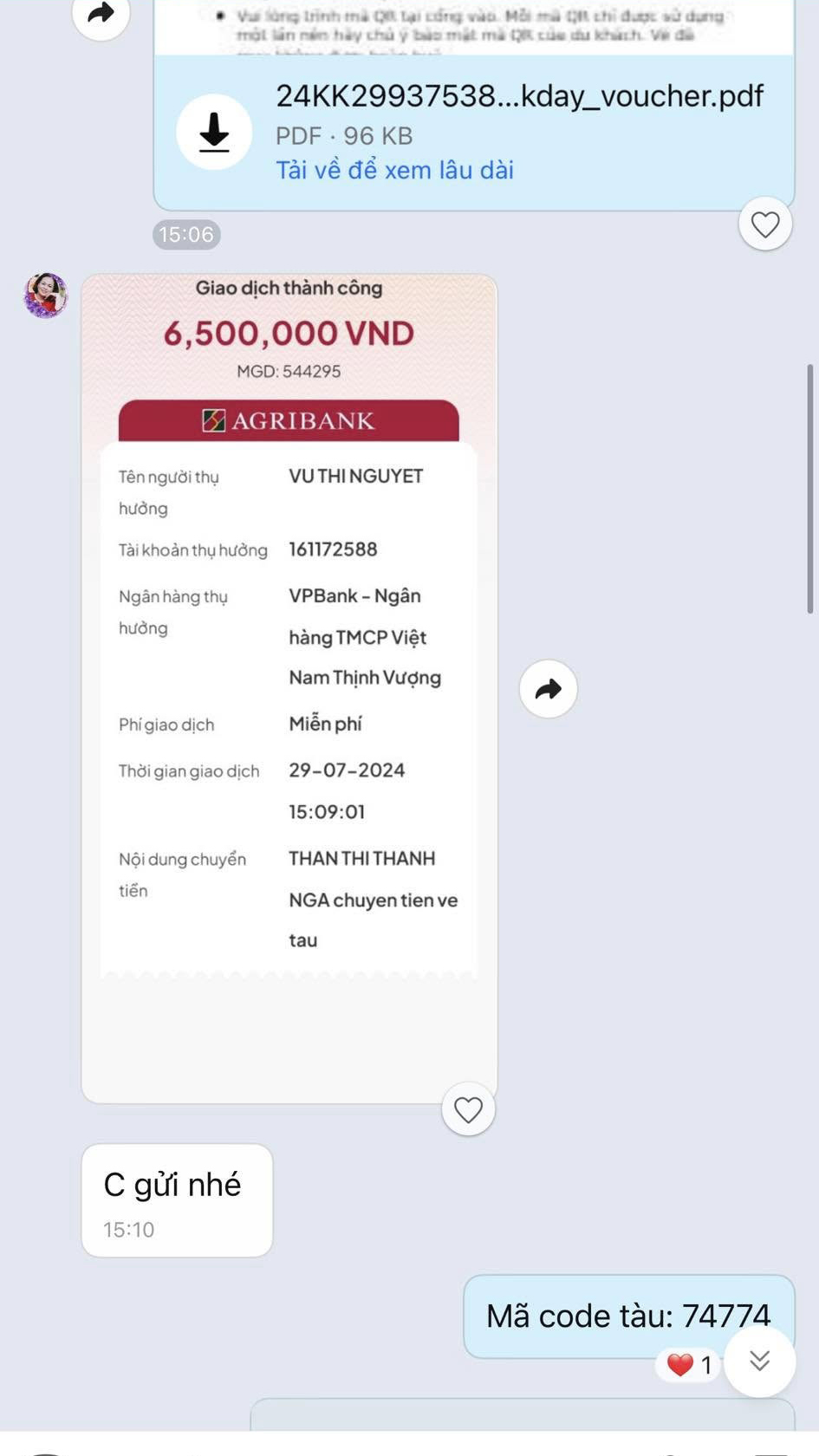
Task: Jump to the latest messages
Action: (759, 1361)
